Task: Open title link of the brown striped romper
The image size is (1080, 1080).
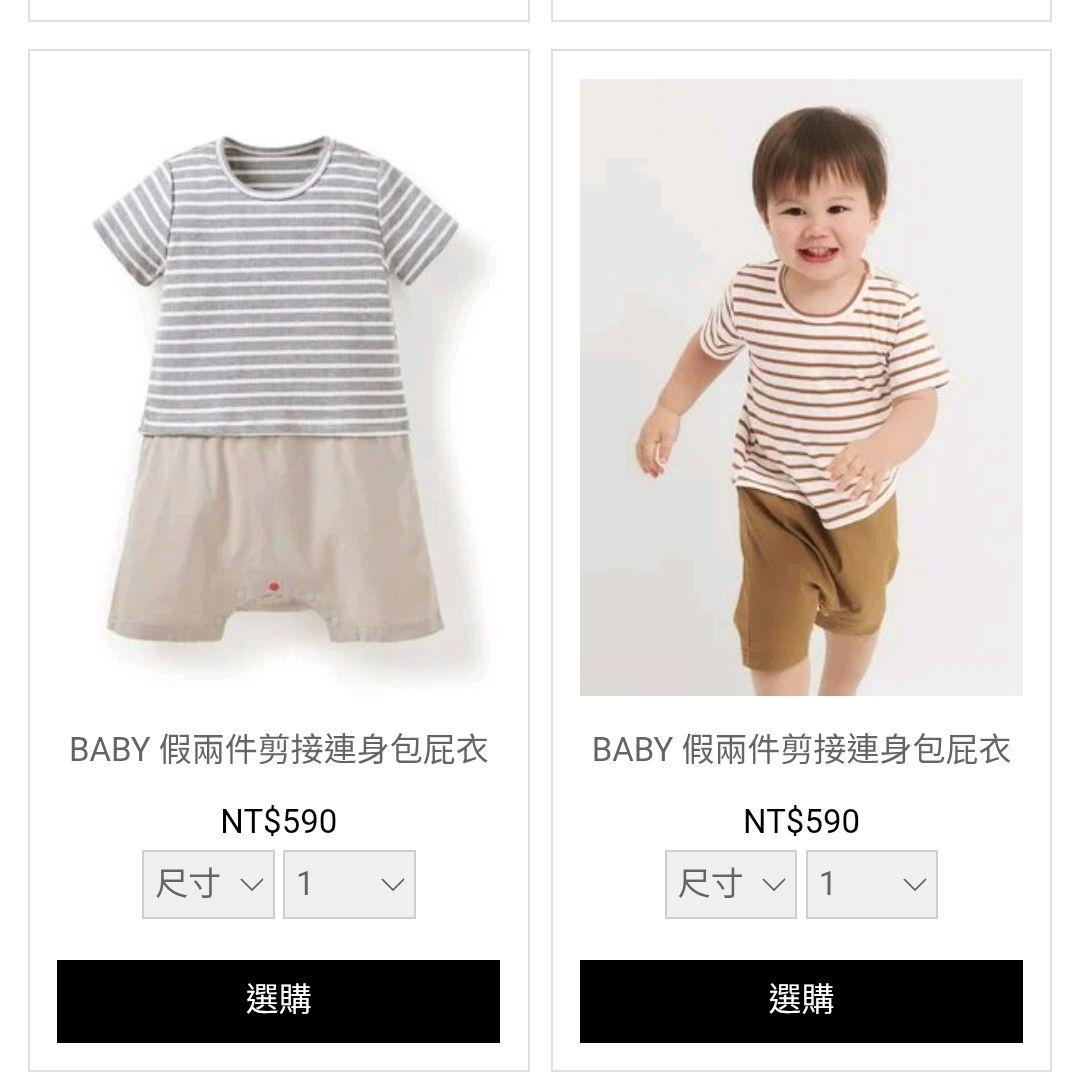Action: 801,749
